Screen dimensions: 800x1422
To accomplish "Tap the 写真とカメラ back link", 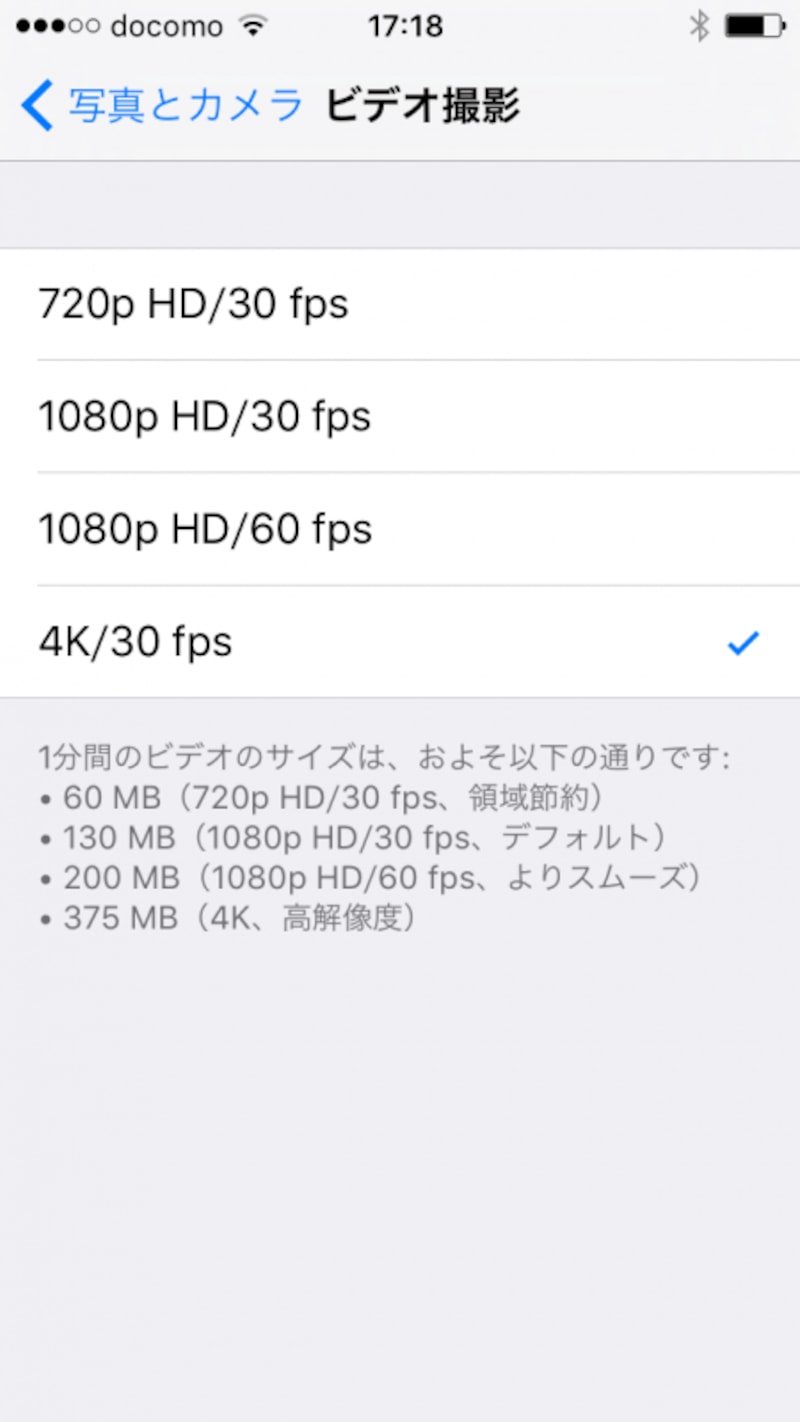I will click(x=185, y=104).
